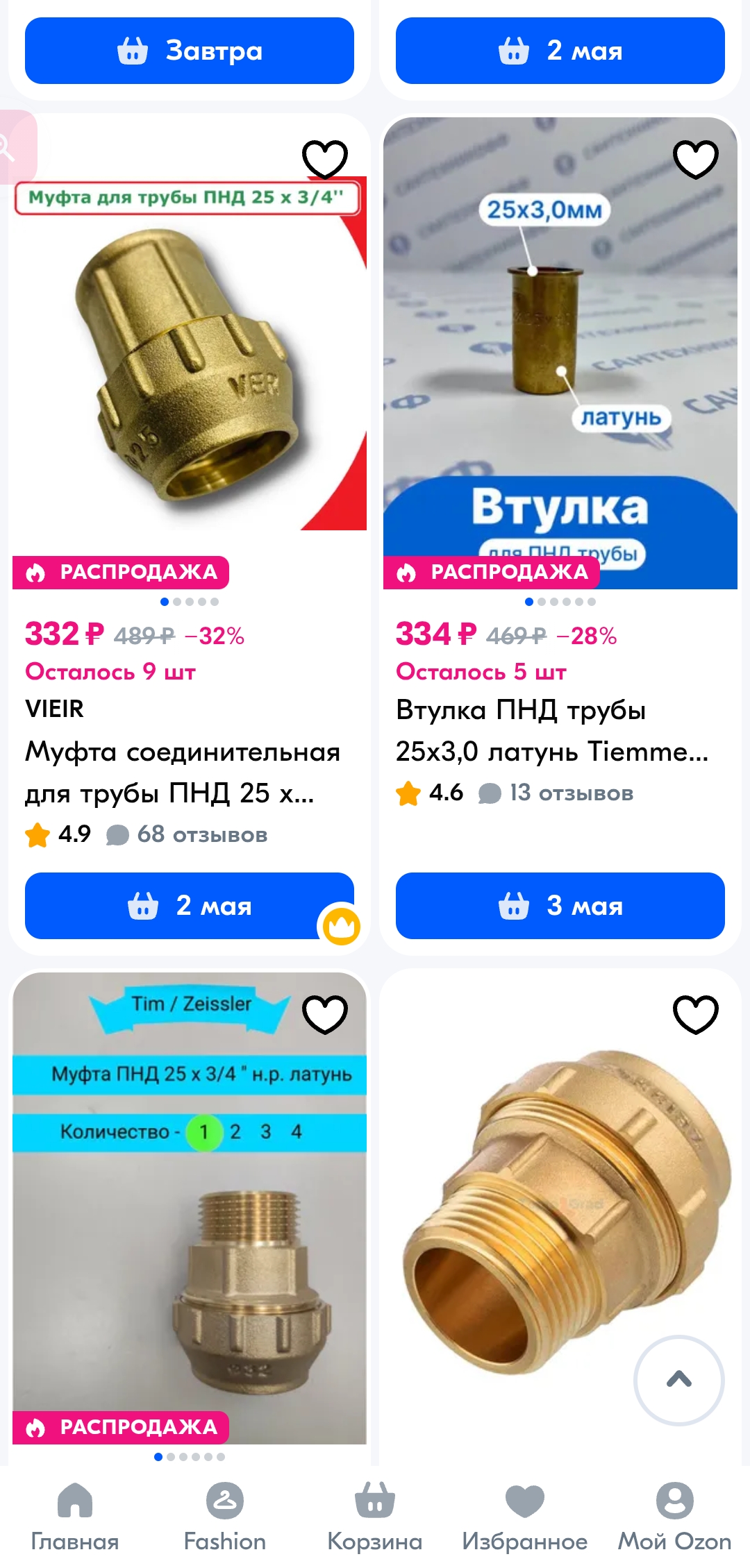The height and width of the screenshot is (1568, 750).
Task: Tap the Завтра add-to-cart button
Action: pyautogui.click(x=189, y=51)
